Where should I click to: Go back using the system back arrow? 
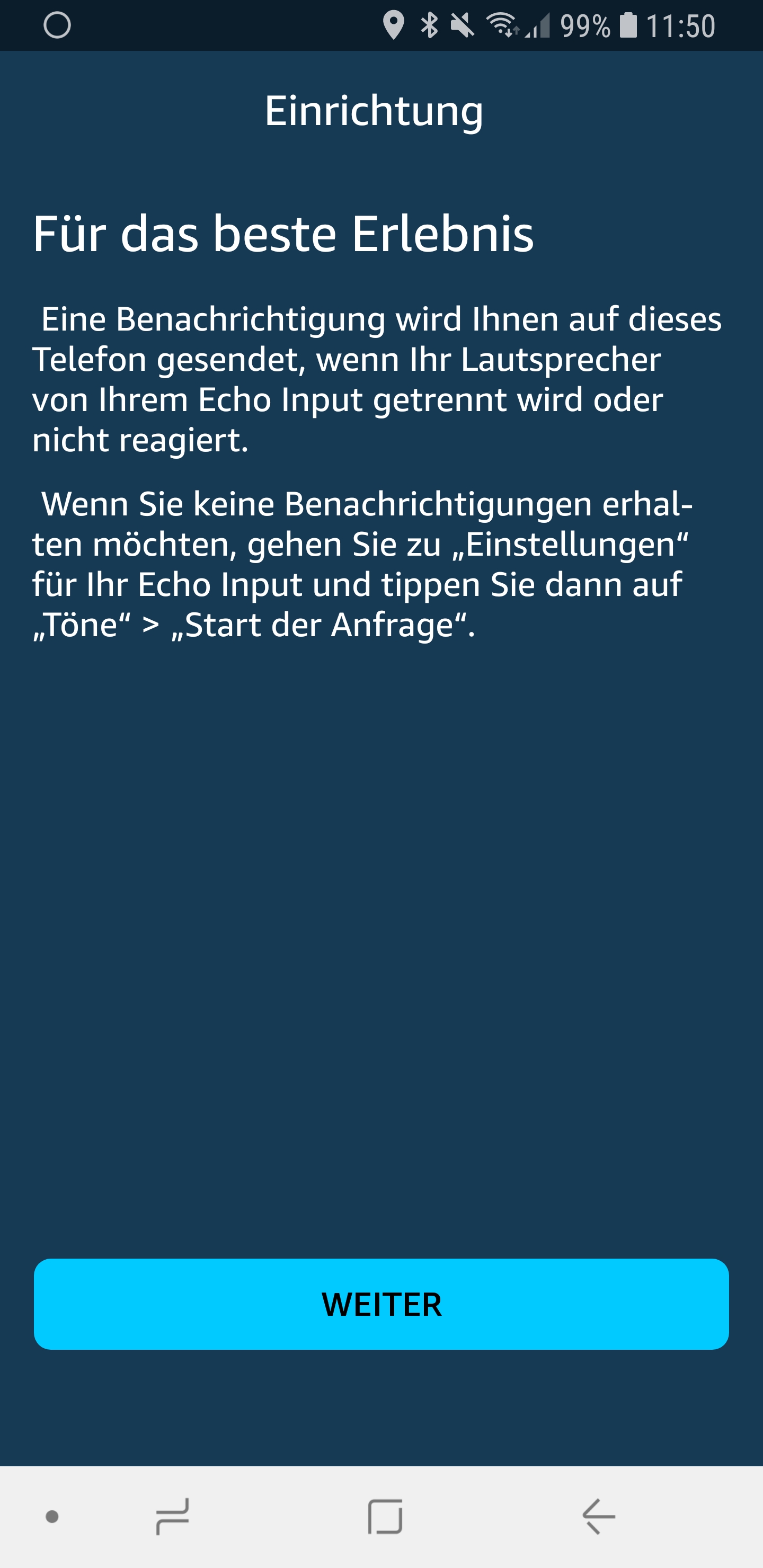coord(599,1516)
